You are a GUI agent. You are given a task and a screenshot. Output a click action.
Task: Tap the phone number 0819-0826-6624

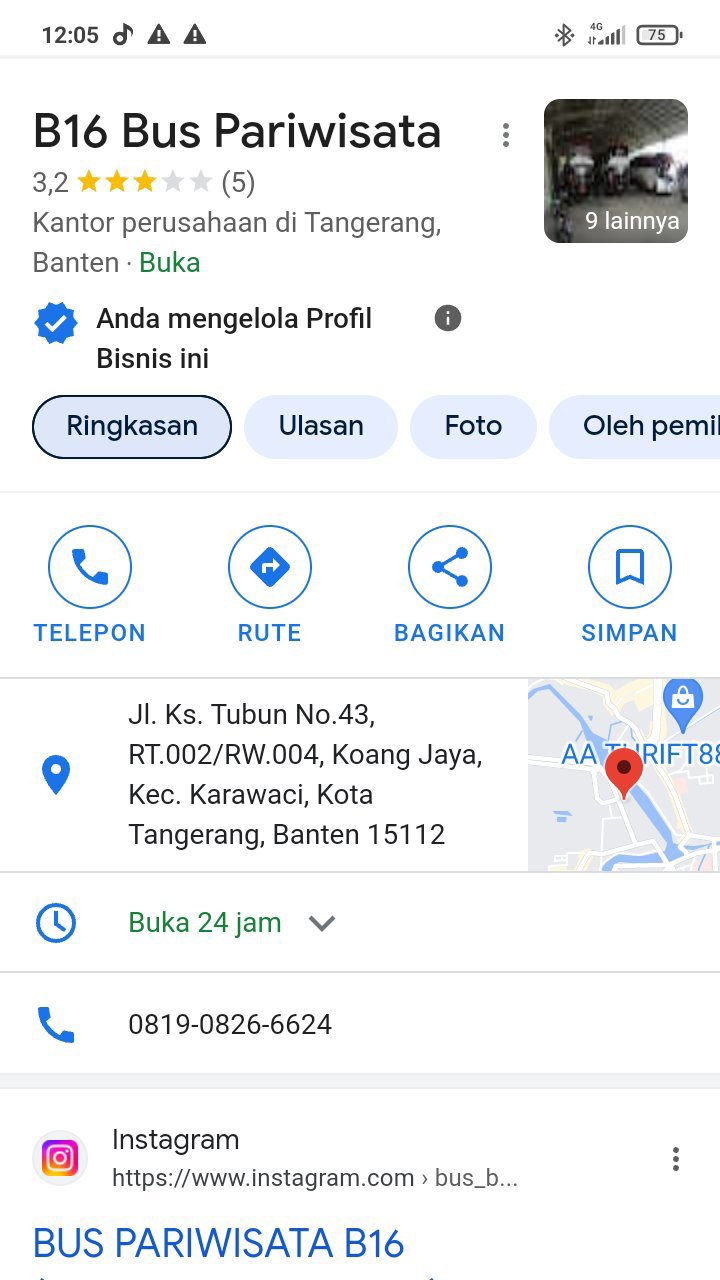(230, 1024)
